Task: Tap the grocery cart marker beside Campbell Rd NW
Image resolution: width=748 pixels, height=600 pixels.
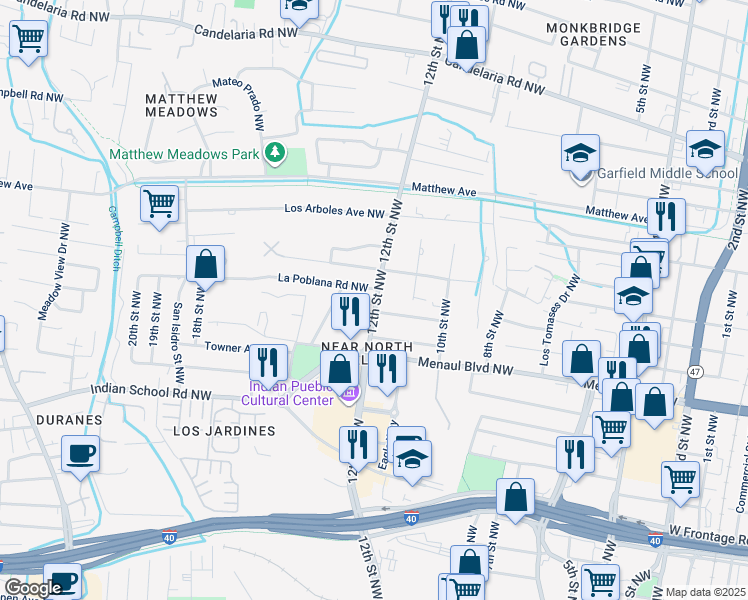Action: pos(29,40)
